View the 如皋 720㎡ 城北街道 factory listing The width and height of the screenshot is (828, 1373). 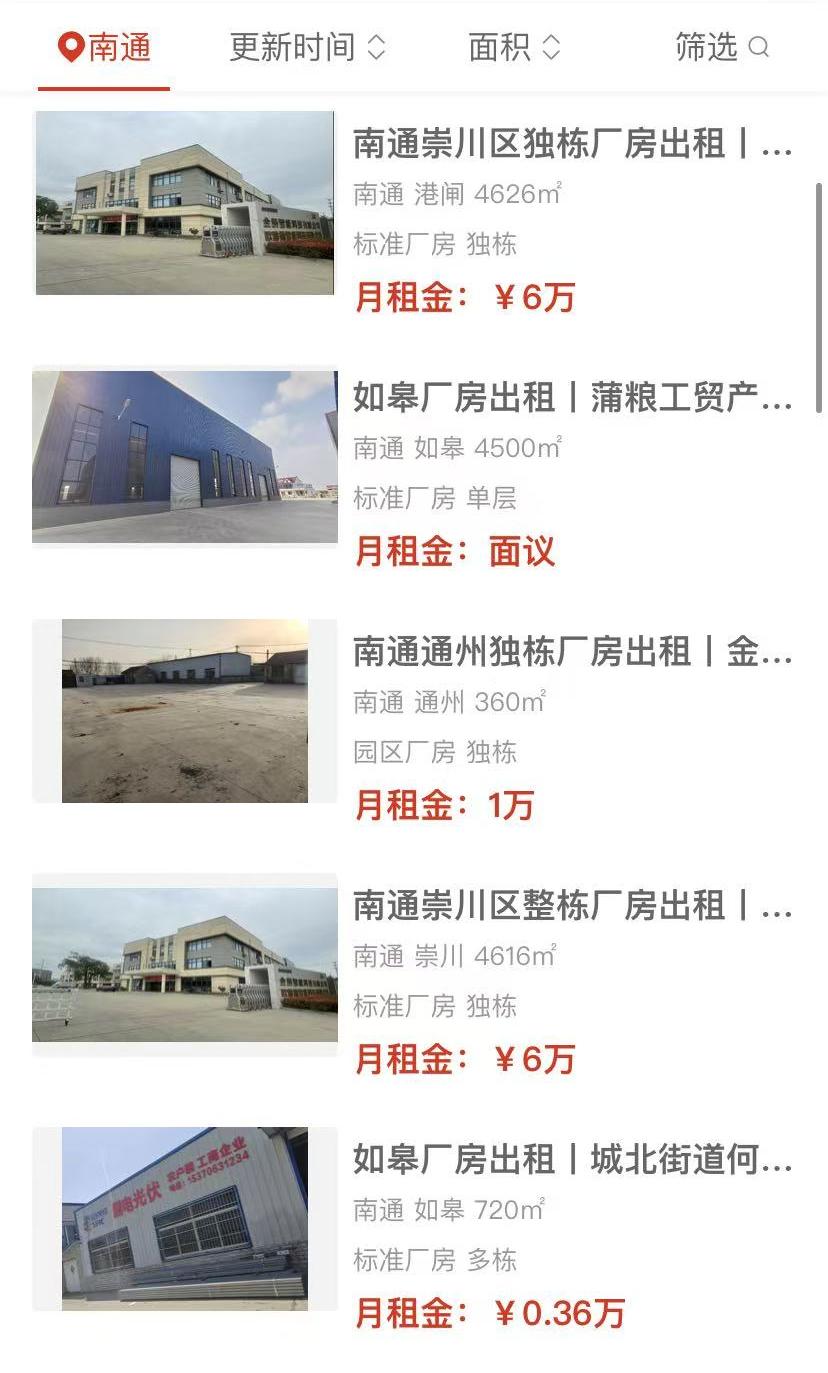click(572, 1161)
